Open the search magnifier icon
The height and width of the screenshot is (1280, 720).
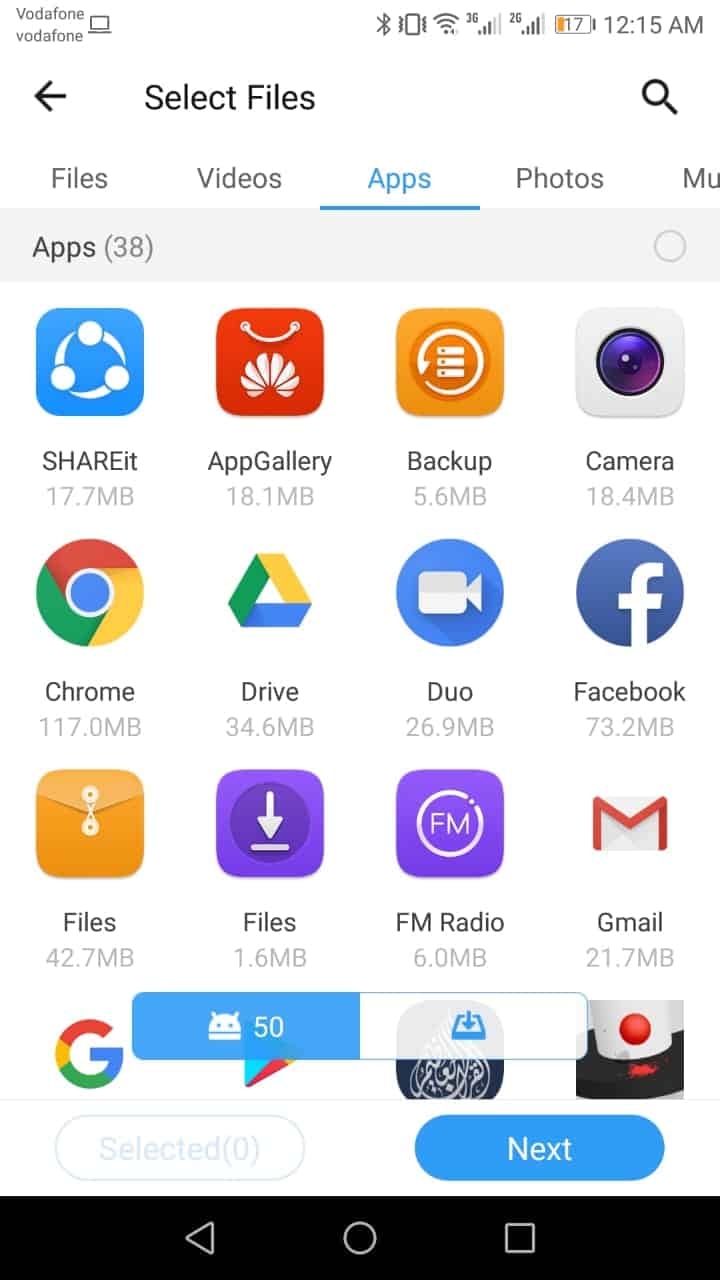[x=659, y=97]
